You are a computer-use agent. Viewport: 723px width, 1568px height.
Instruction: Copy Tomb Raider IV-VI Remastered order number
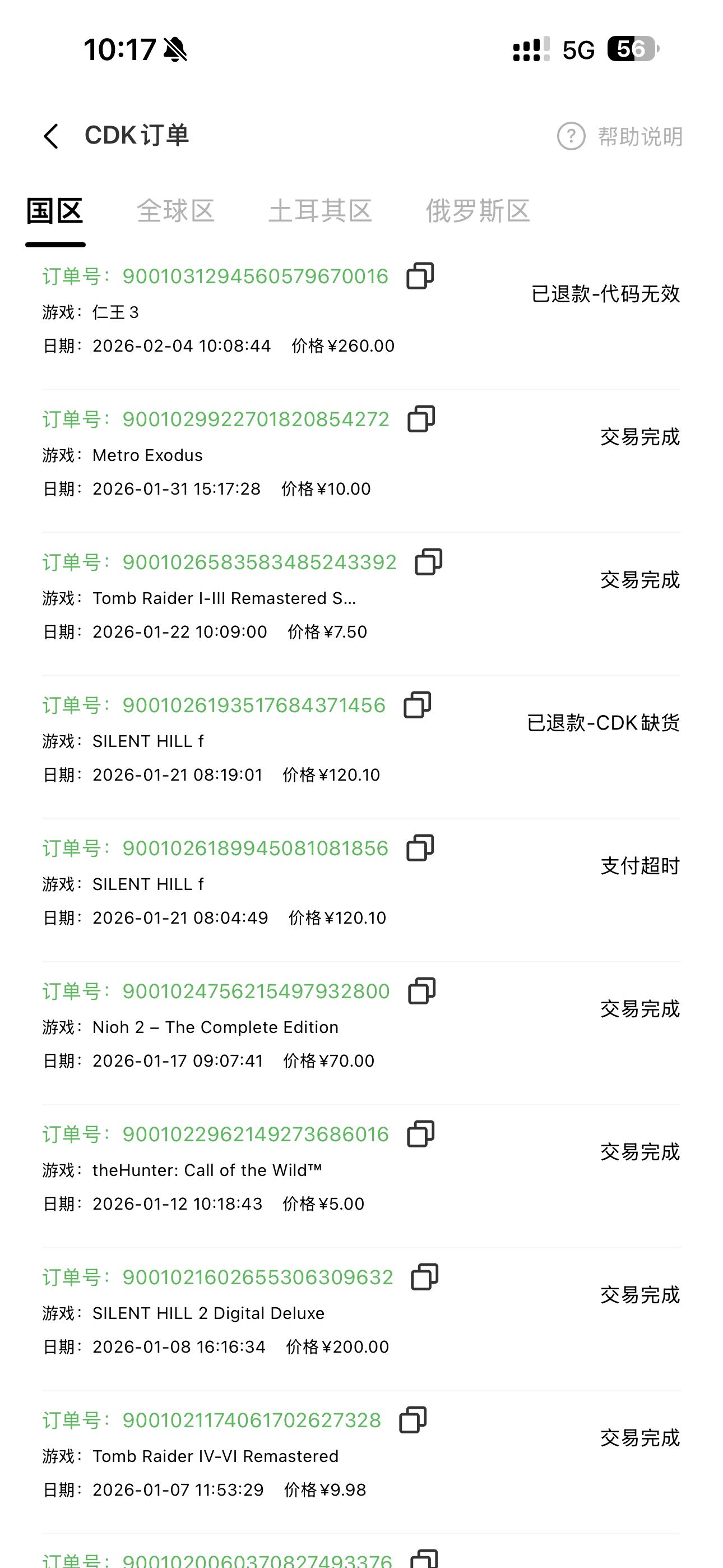[413, 1420]
